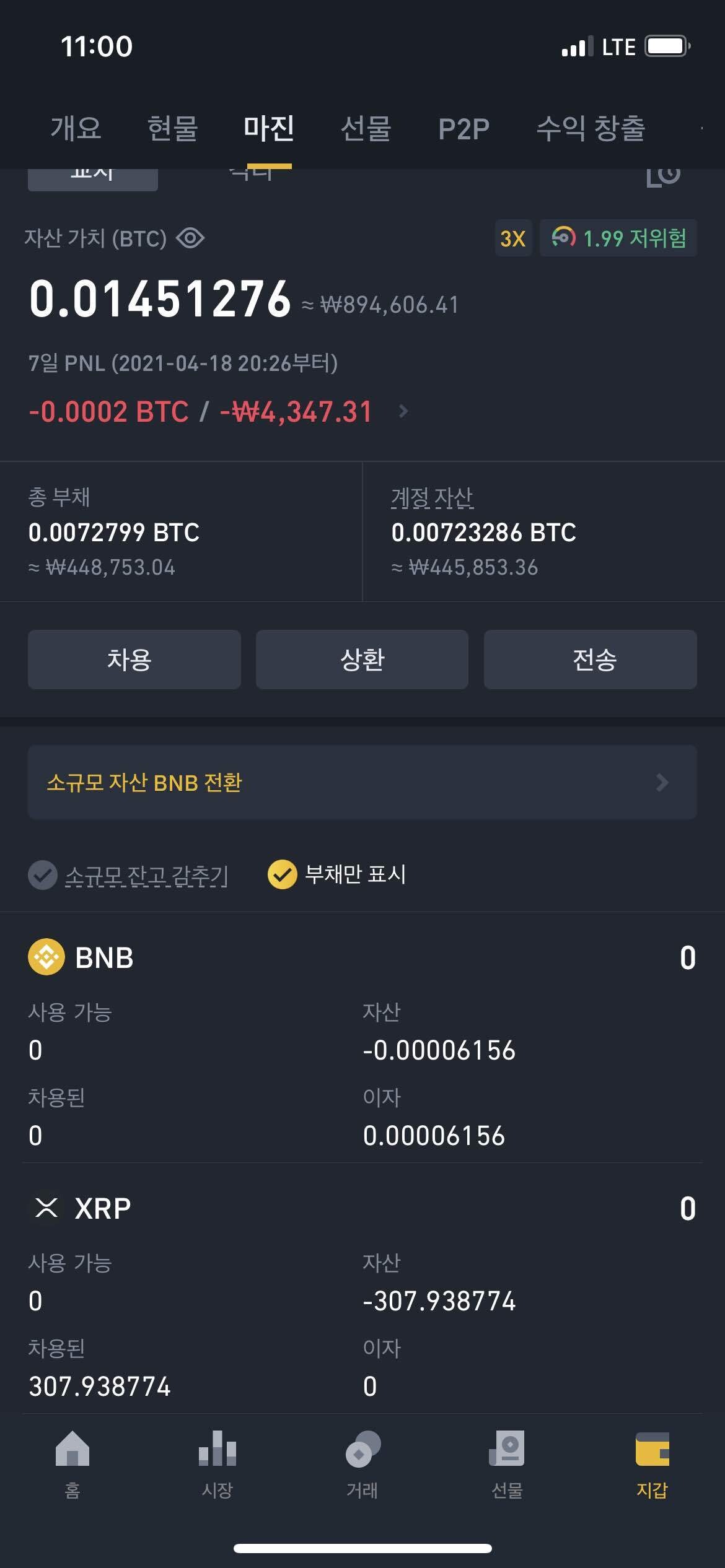Enable 소규모 잔고 감추기 checkbox

coord(43,875)
